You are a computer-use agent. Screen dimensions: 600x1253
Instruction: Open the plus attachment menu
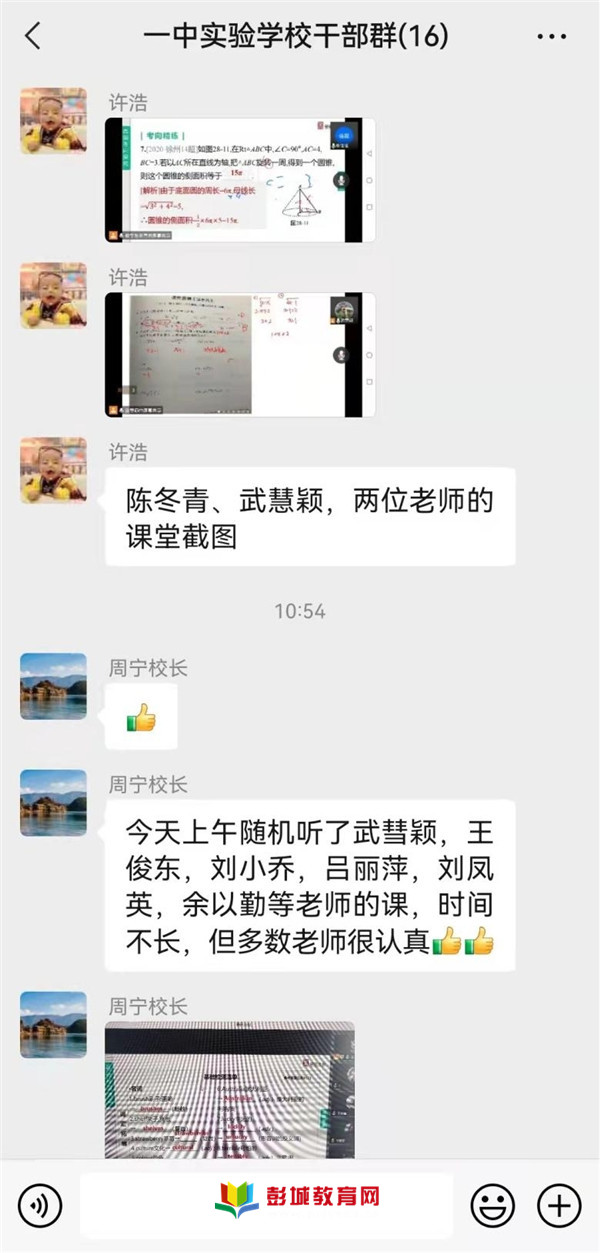(559, 1205)
